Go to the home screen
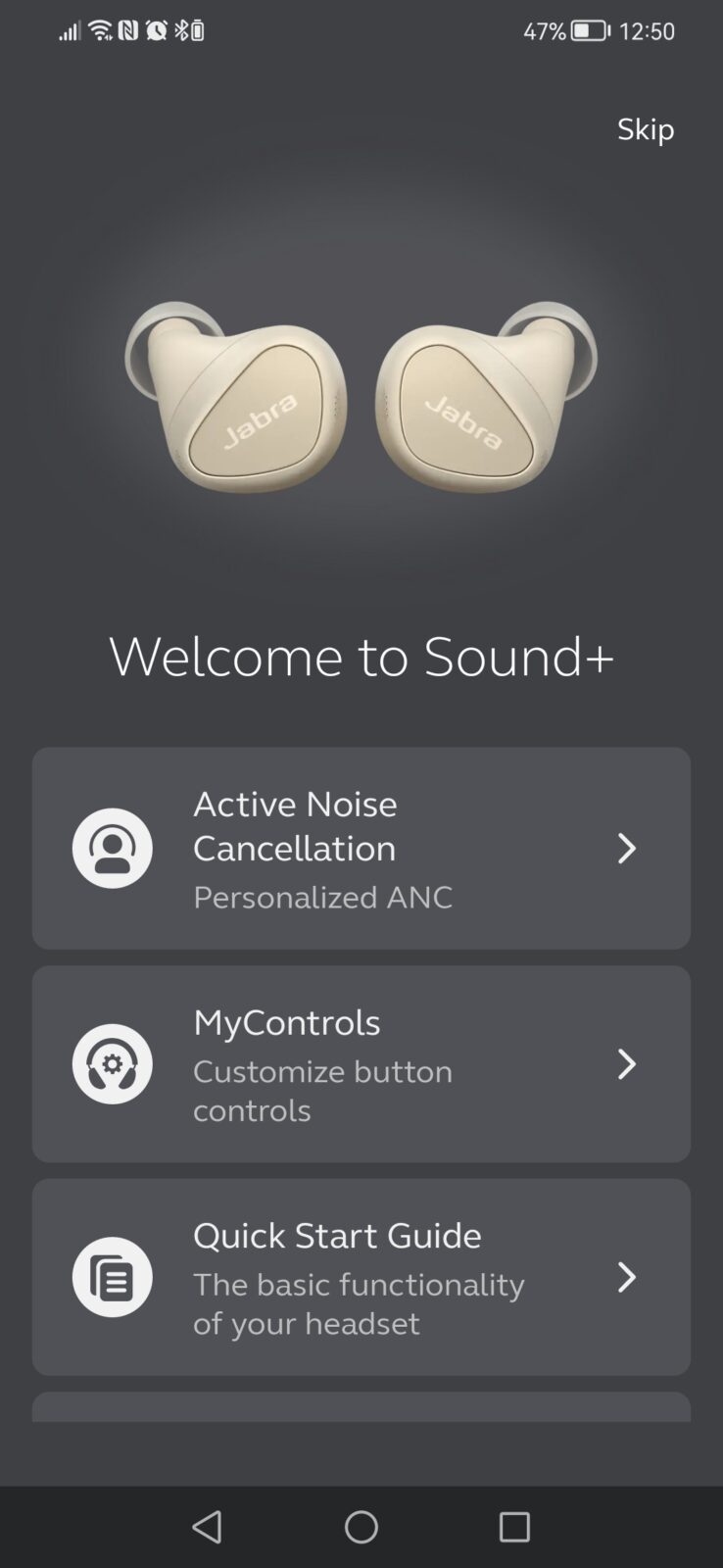Viewport: 723px width, 1568px height. tap(361, 1526)
